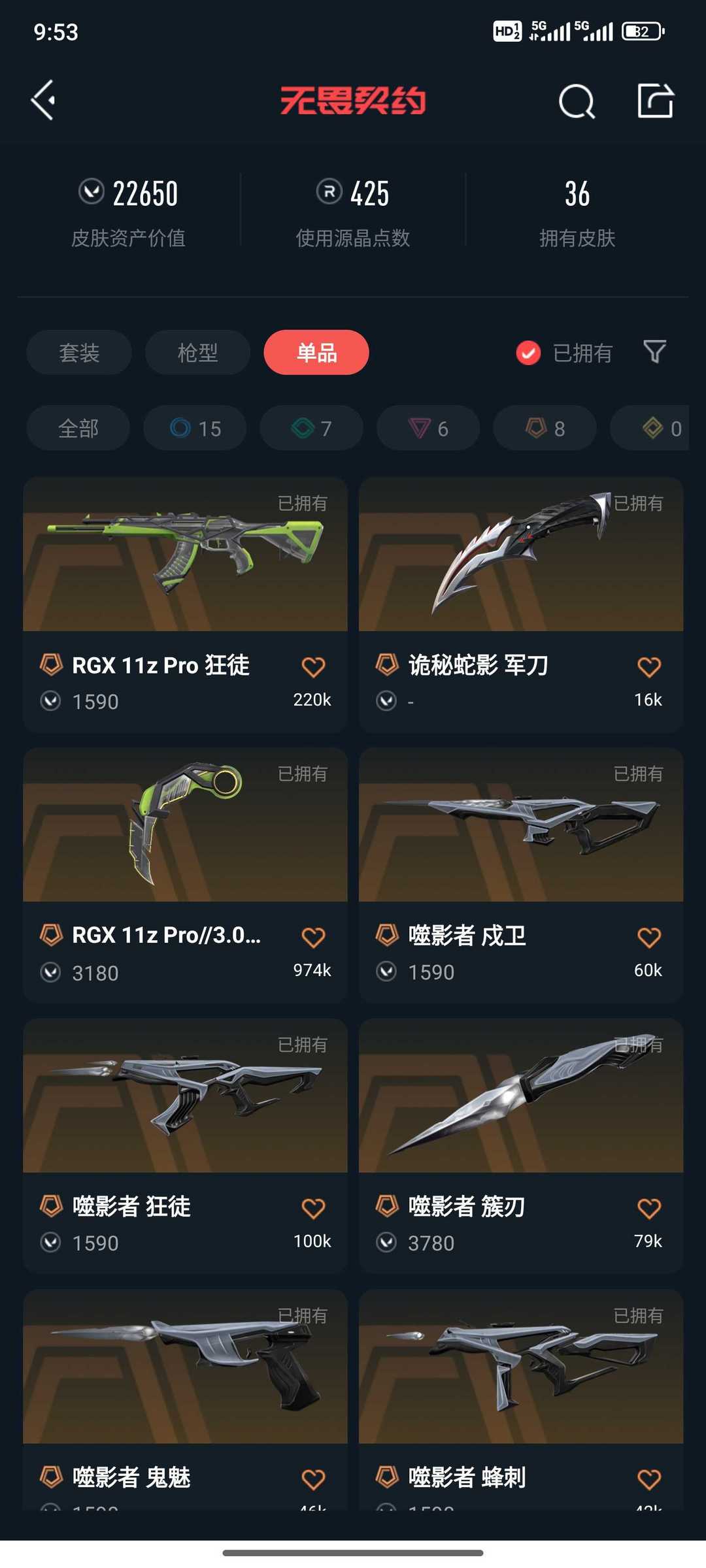Filter by the green rarity chip showing 7
Image resolution: width=706 pixels, height=1568 pixels.
click(311, 428)
